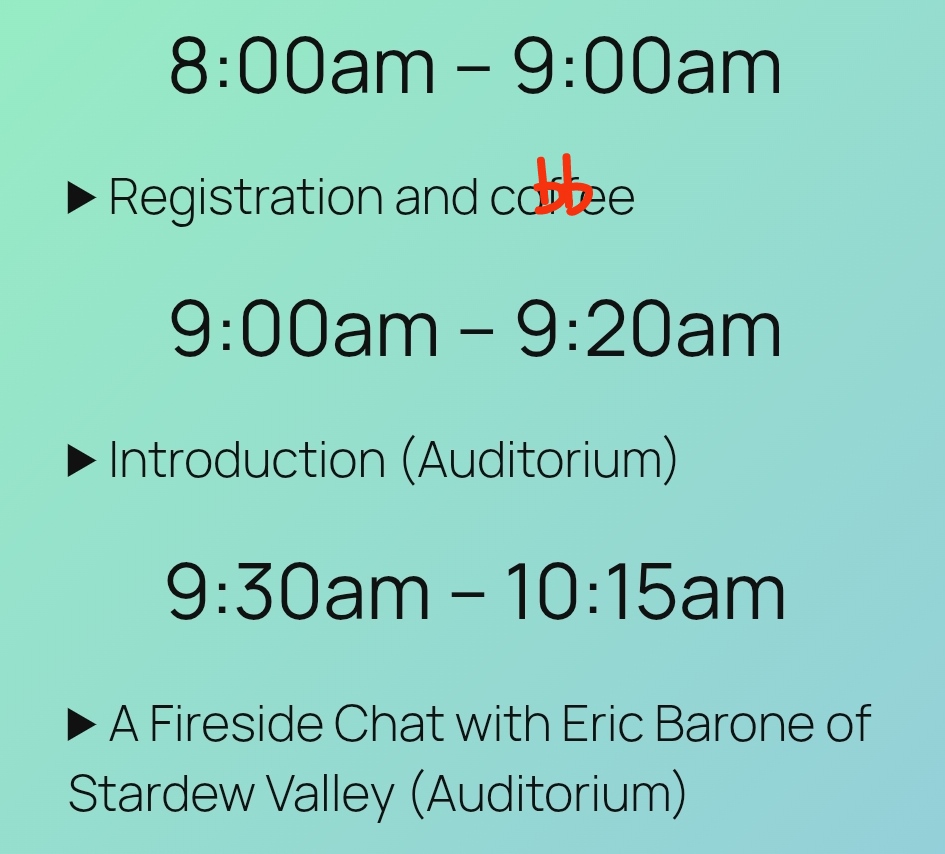The width and height of the screenshot is (945, 854).
Task: Expand the Registration and coffee item
Action: point(82,197)
